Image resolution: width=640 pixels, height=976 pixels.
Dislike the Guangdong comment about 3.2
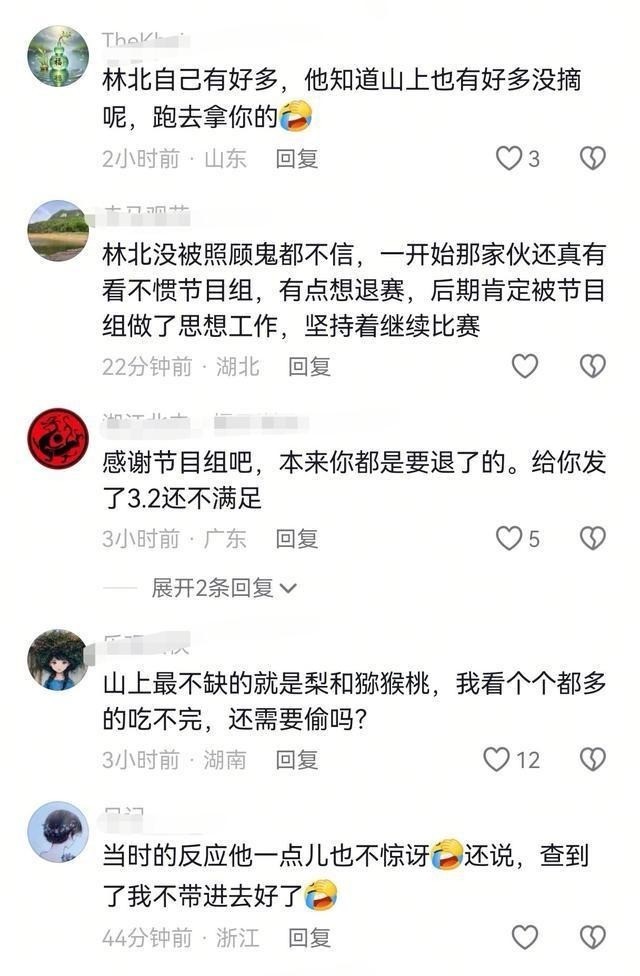[593, 538]
